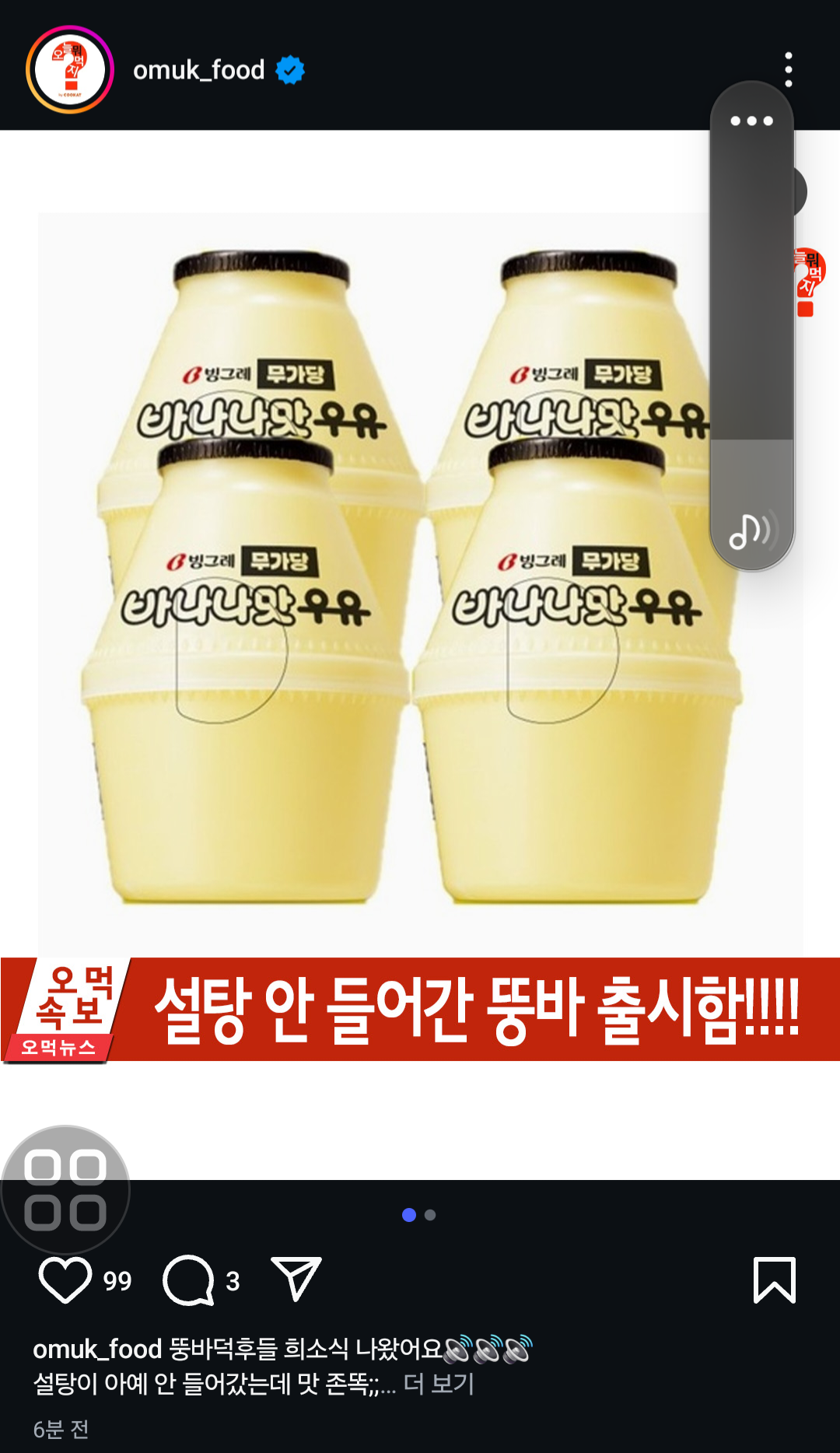
Task: Adjust the media volume slider
Action: 751,325
